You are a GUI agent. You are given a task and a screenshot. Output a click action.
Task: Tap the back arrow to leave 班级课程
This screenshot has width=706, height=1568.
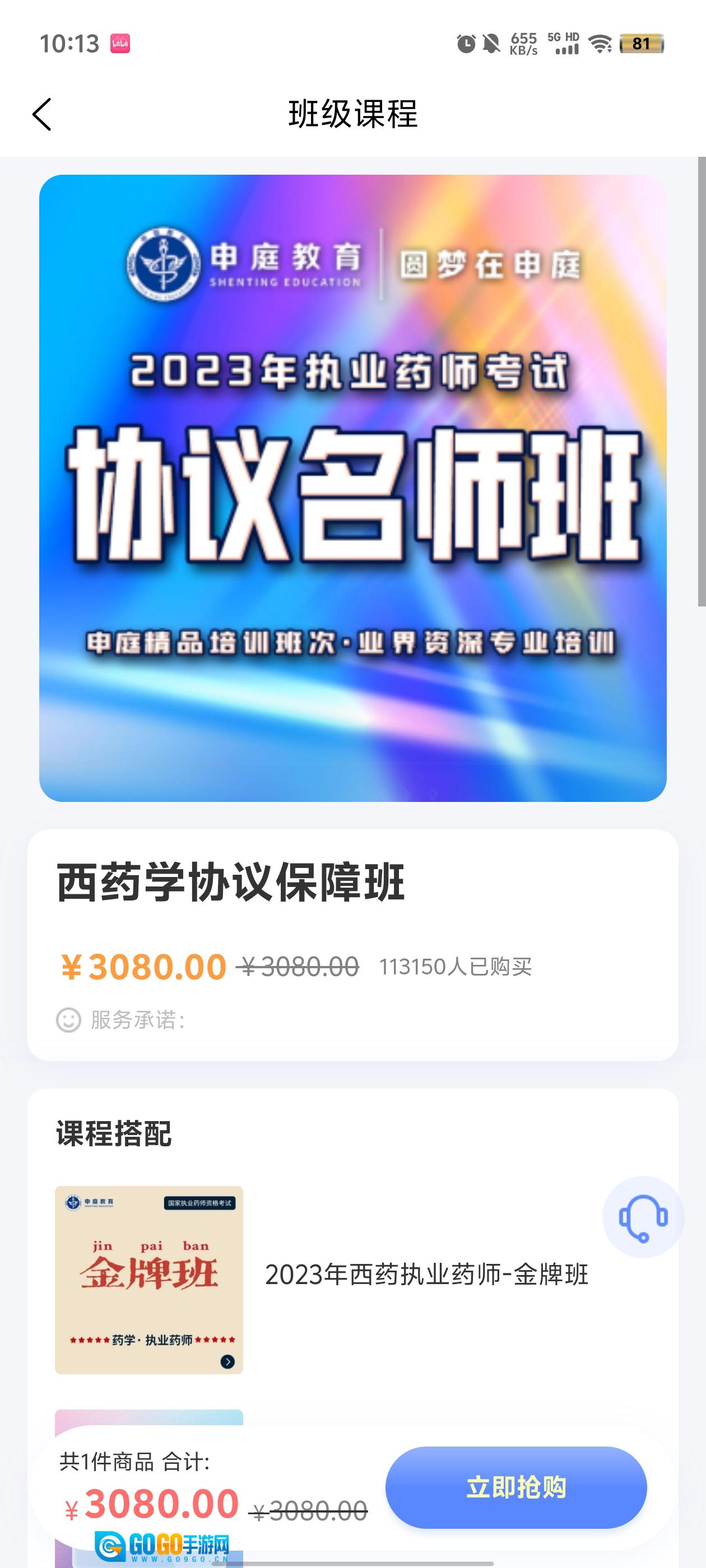[41, 114]
